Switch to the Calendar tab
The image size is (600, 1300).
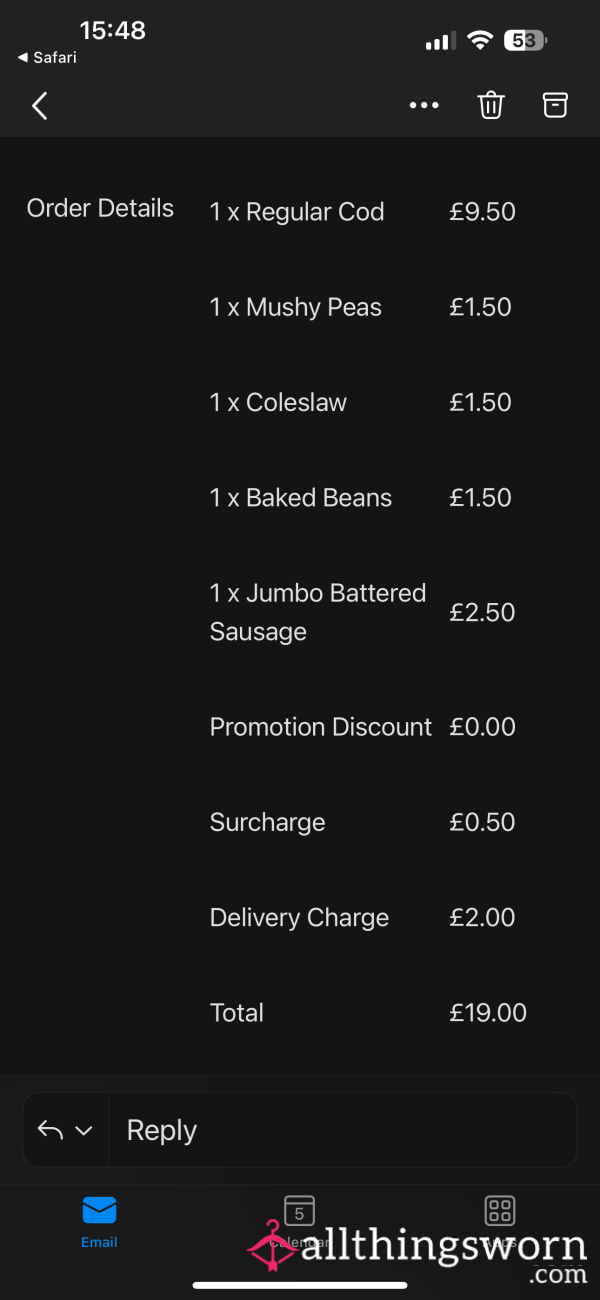(x=299, y=1222)
